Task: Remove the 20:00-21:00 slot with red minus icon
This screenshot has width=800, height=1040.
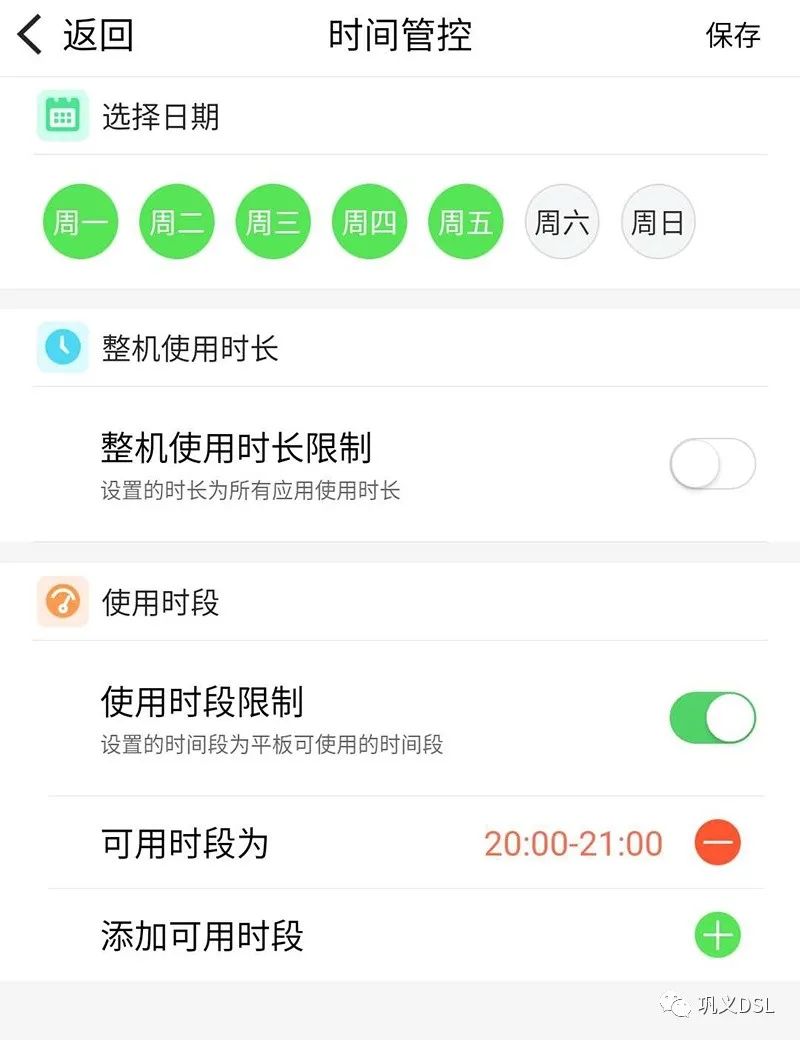Action: tap(716, 843)
